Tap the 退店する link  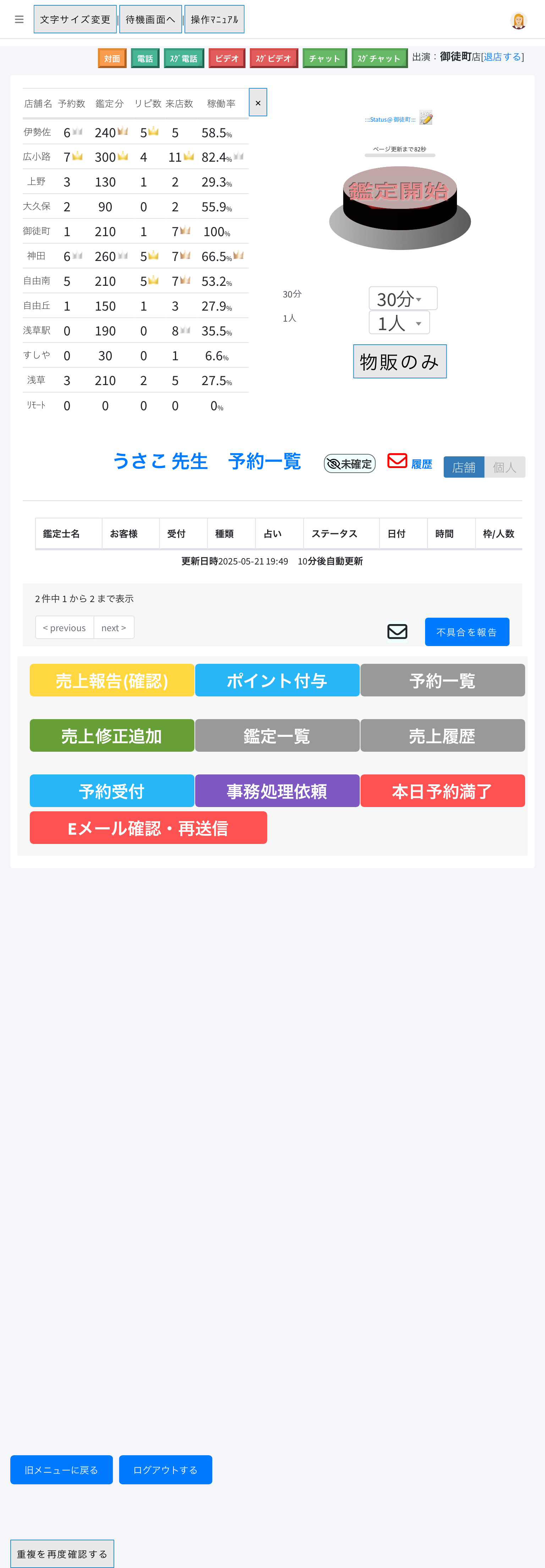(502, 57)
